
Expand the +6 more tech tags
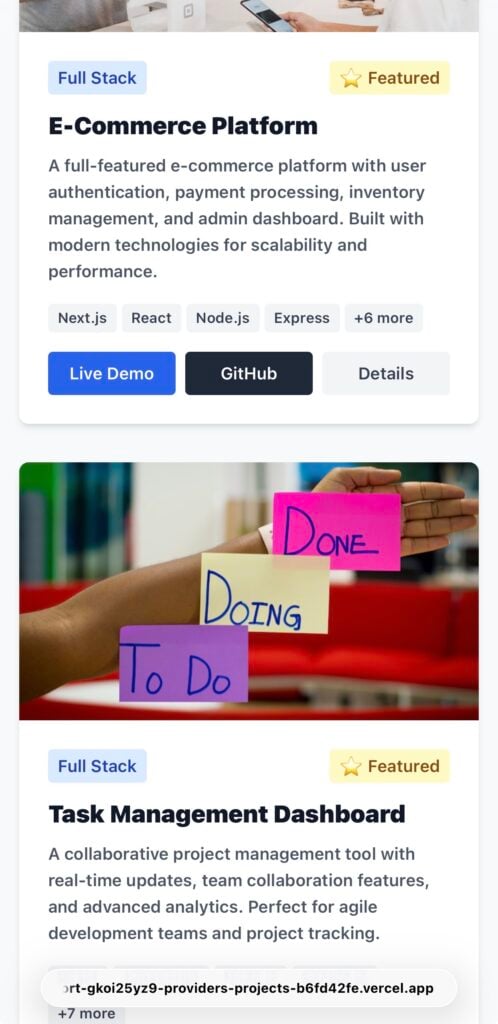383,318
